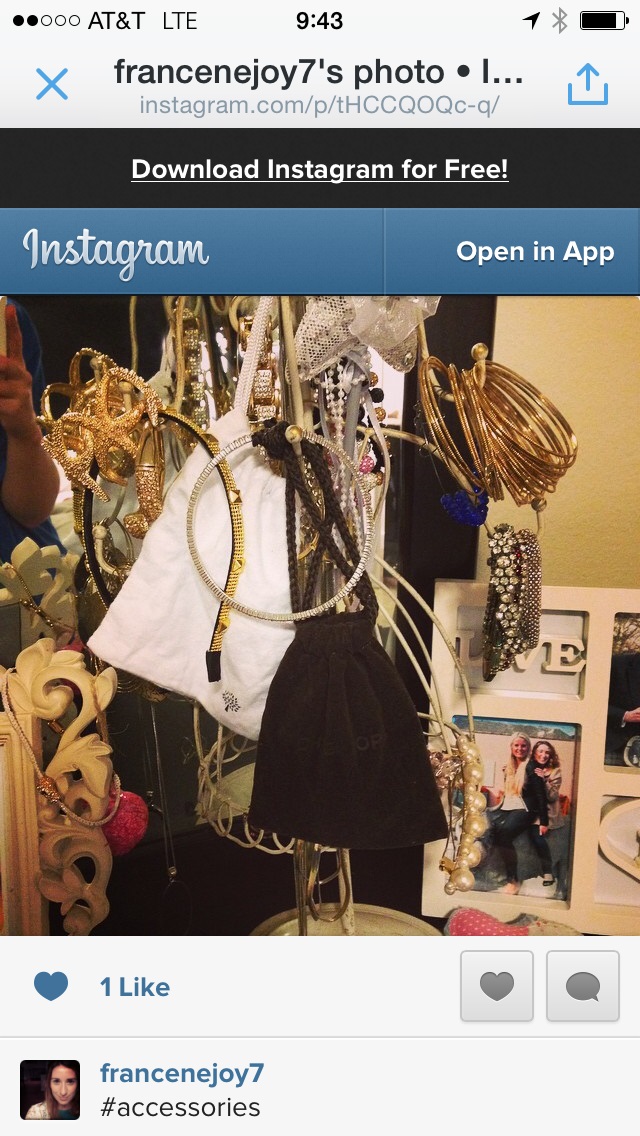Image resolution: width=640 pixels, height=1136 pixels.
Task: View francenejoy7's profile picture
Action: pos(50,1089)
